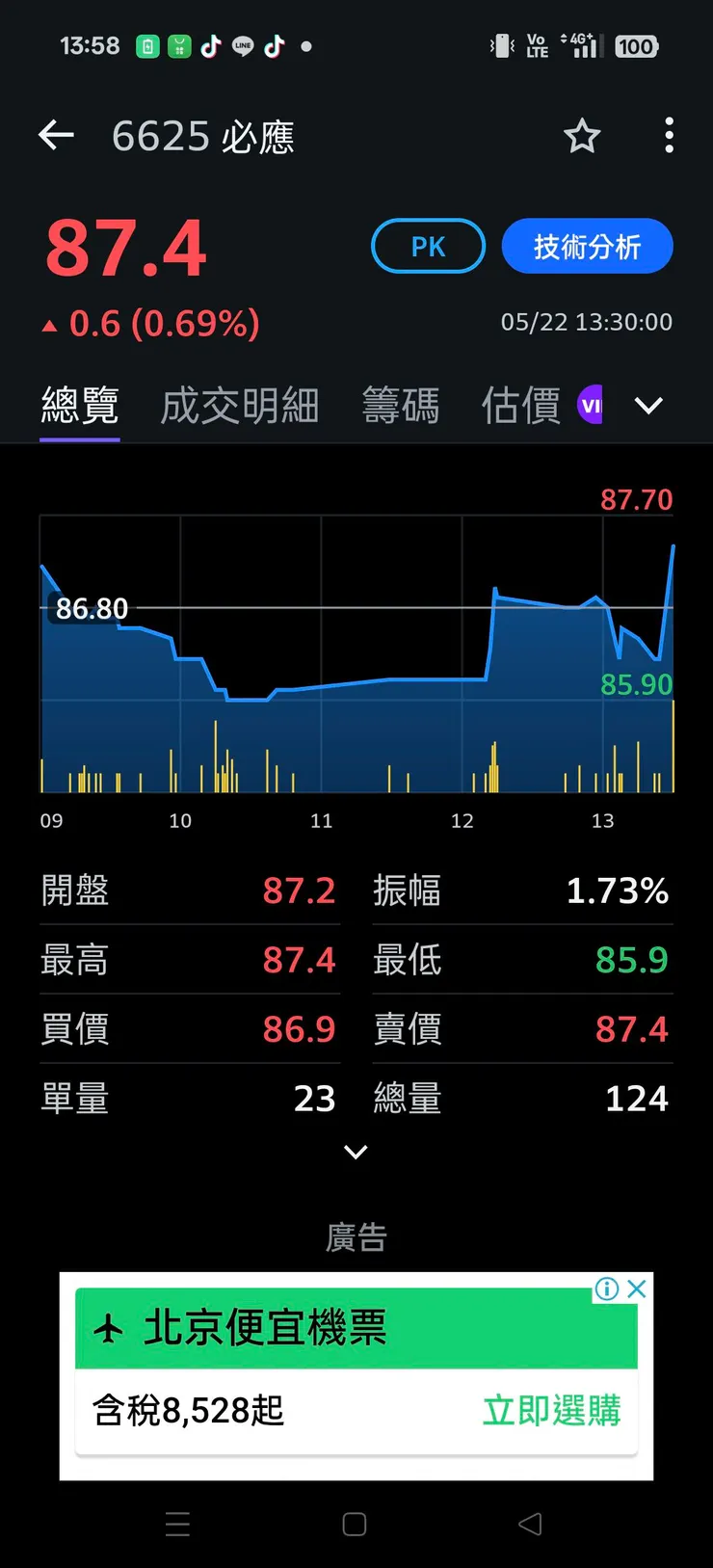Close the 北京便宜機票 advertisement
713x1568 pixels.
click(636, 1289)
